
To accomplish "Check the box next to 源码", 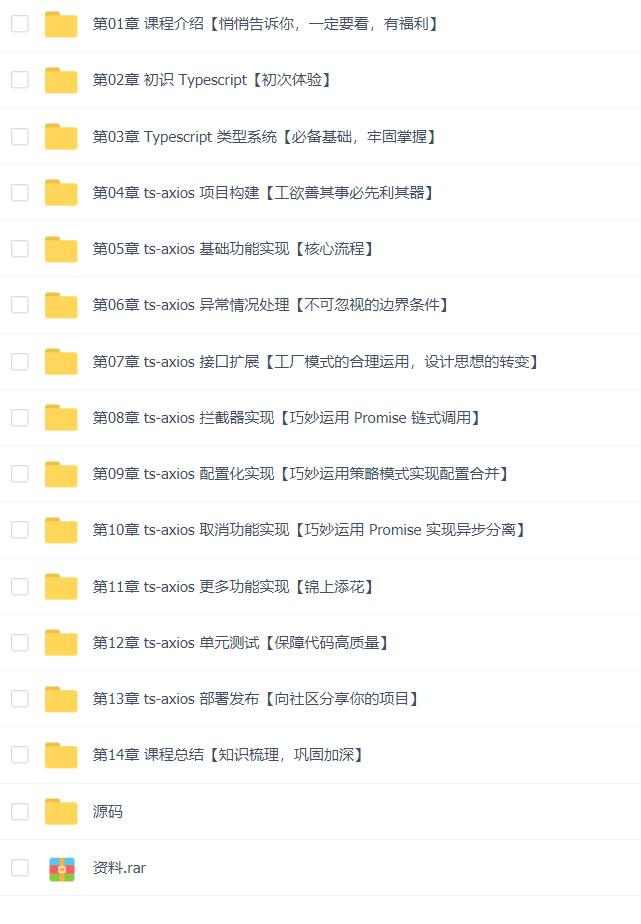I will (x=20, y=811).
